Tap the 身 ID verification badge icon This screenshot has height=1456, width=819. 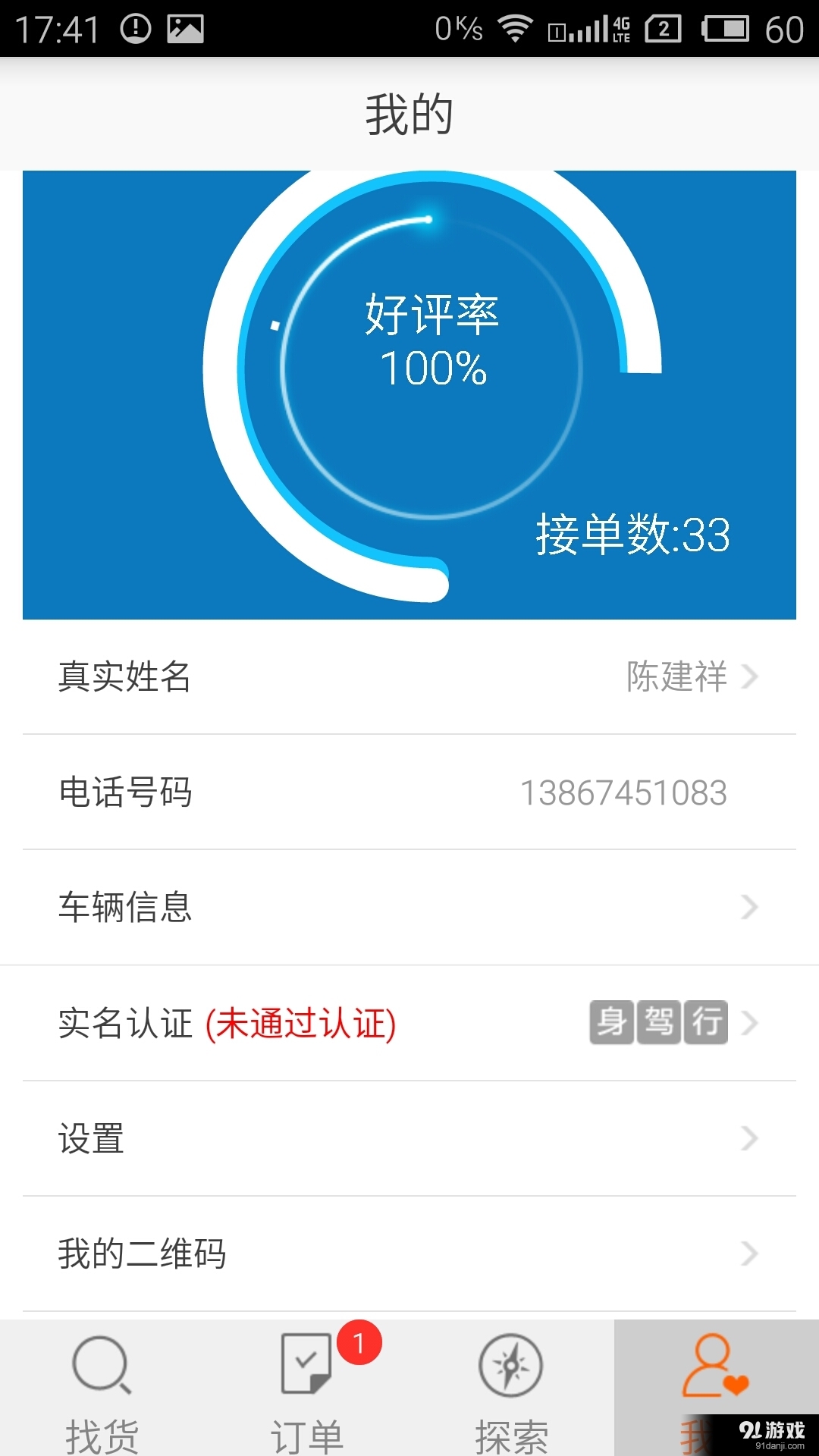coord(611,1022)
